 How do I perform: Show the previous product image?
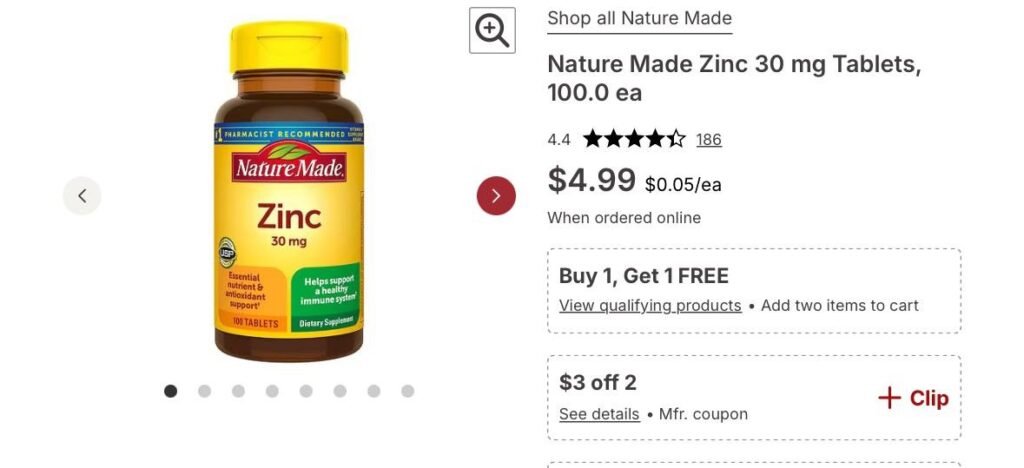(82, 196)
